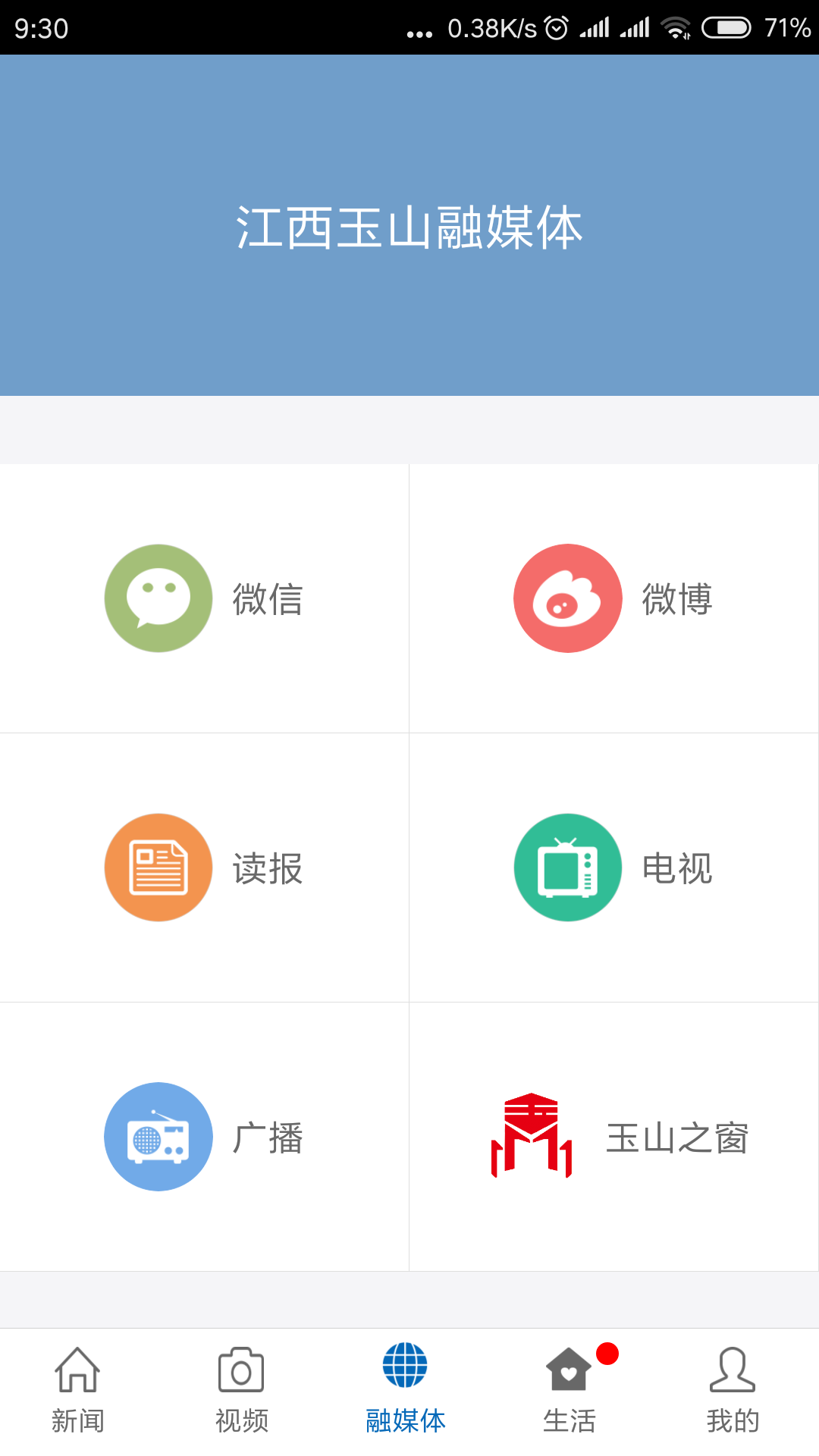The width and height of the screenshot is (819, 1456).
Task: Open the Weibo (微博) channel icon
Action: pyautogui.click(x=567, y=598)
